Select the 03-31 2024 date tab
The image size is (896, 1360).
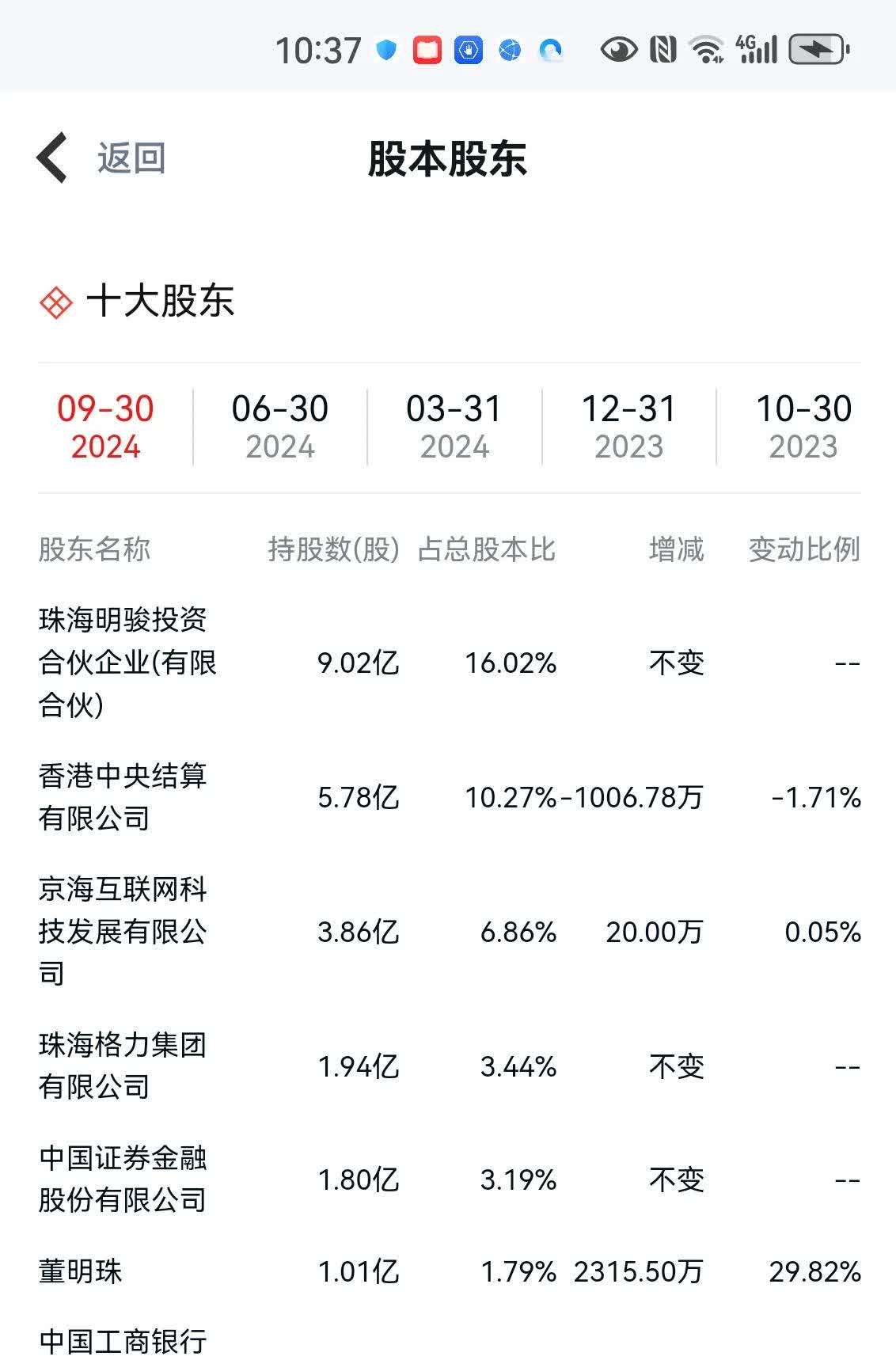click(x=455, y=426)
